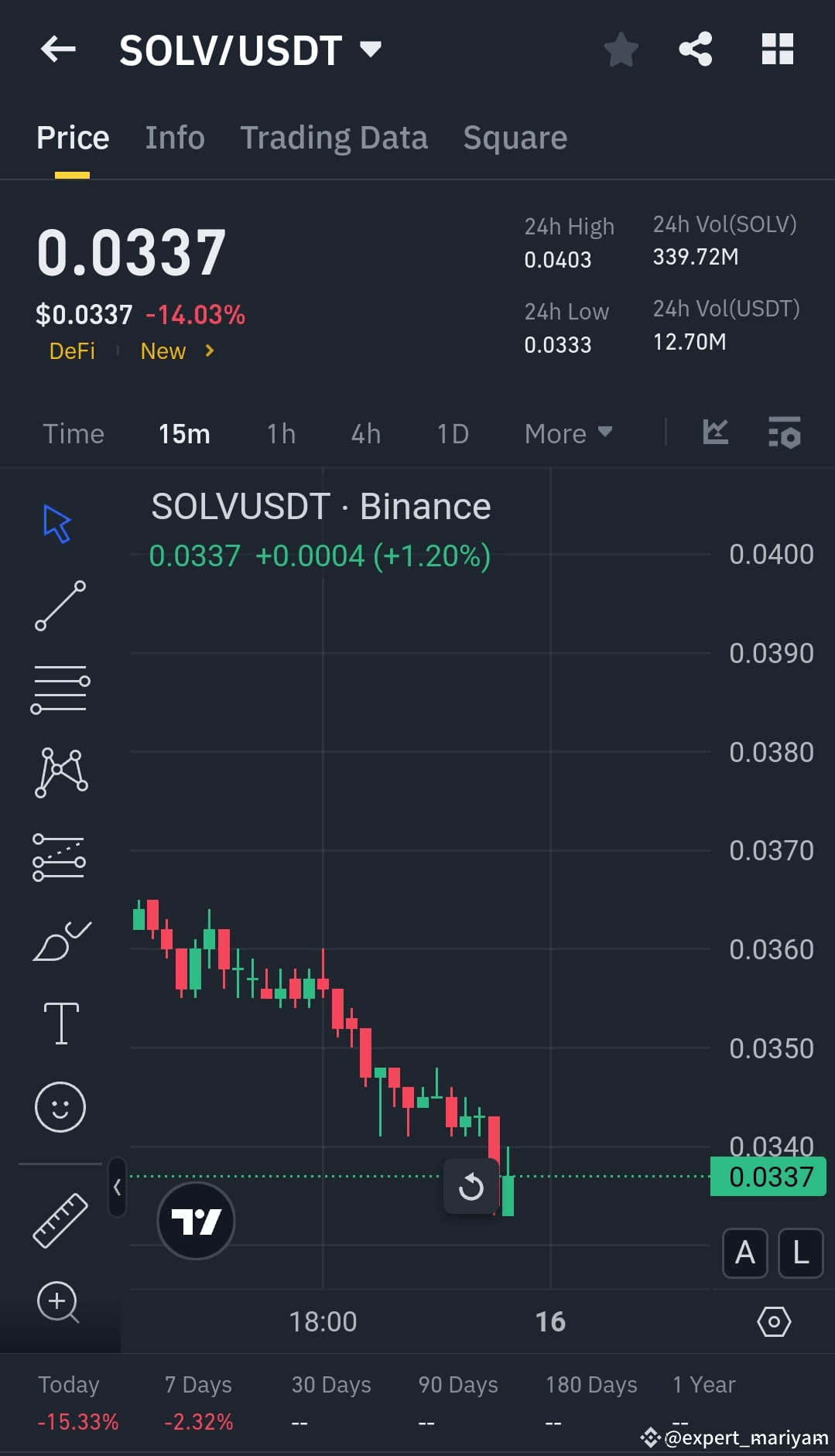
Task: Expand the SOLV/USDT pair selector
Action: 370,49
